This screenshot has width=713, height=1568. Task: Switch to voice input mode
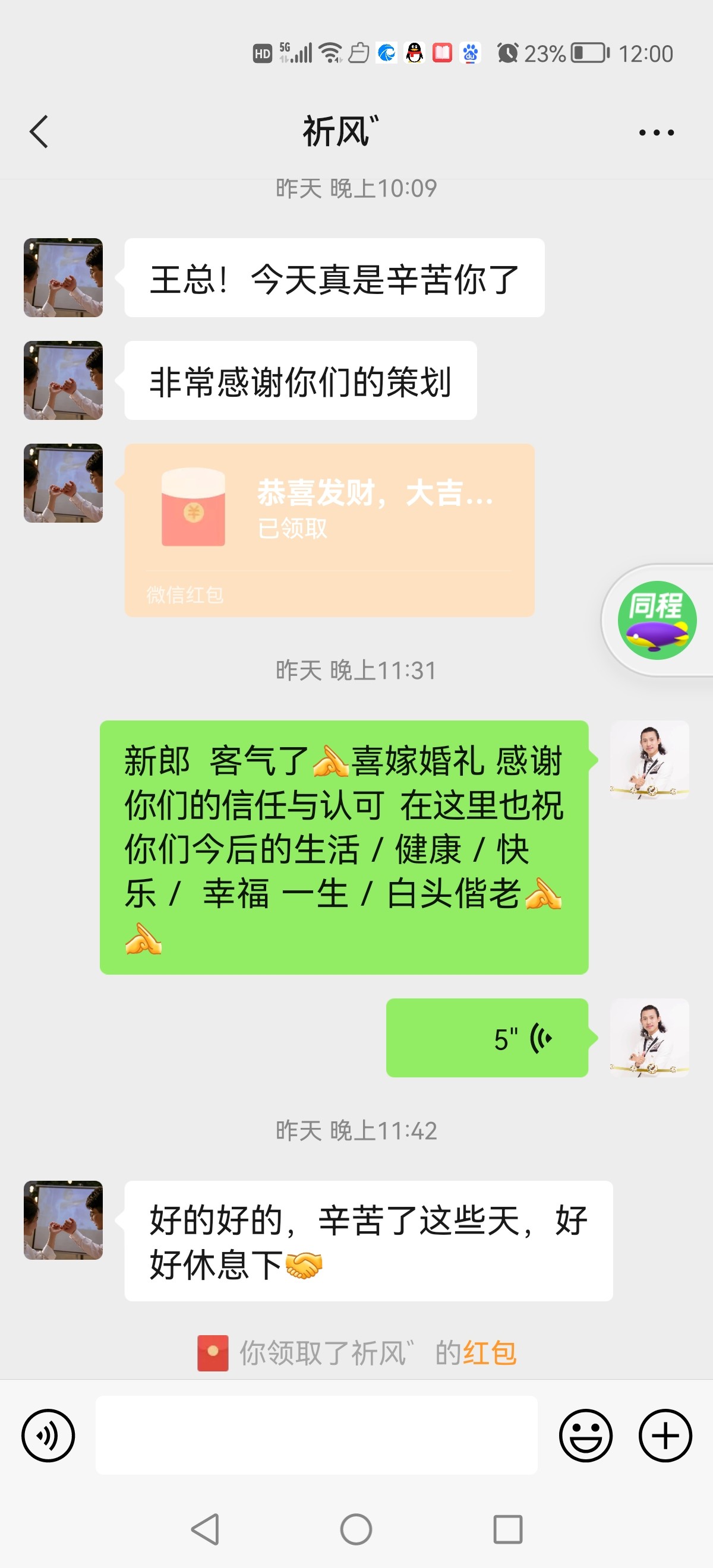(48, 1436)
